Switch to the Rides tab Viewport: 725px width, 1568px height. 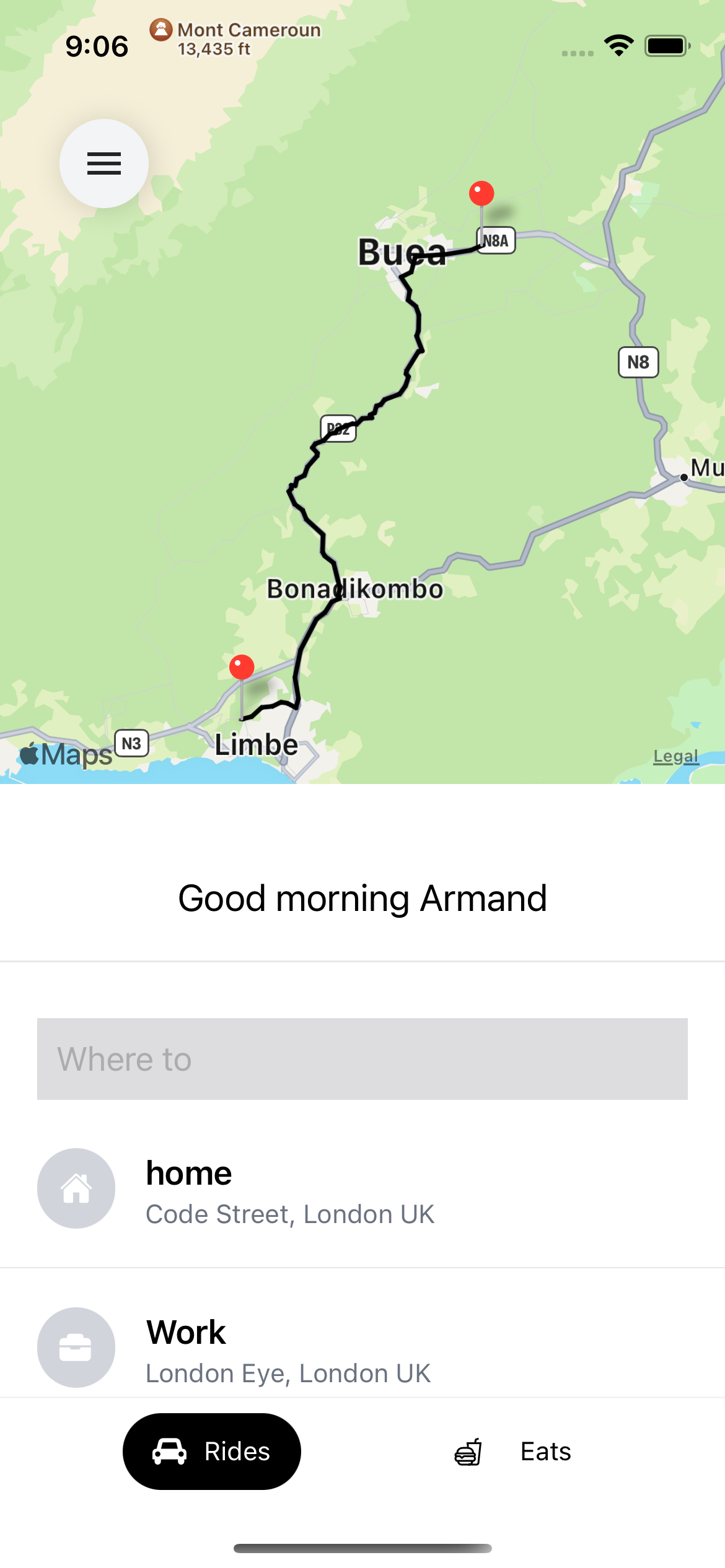[212, 1451]
